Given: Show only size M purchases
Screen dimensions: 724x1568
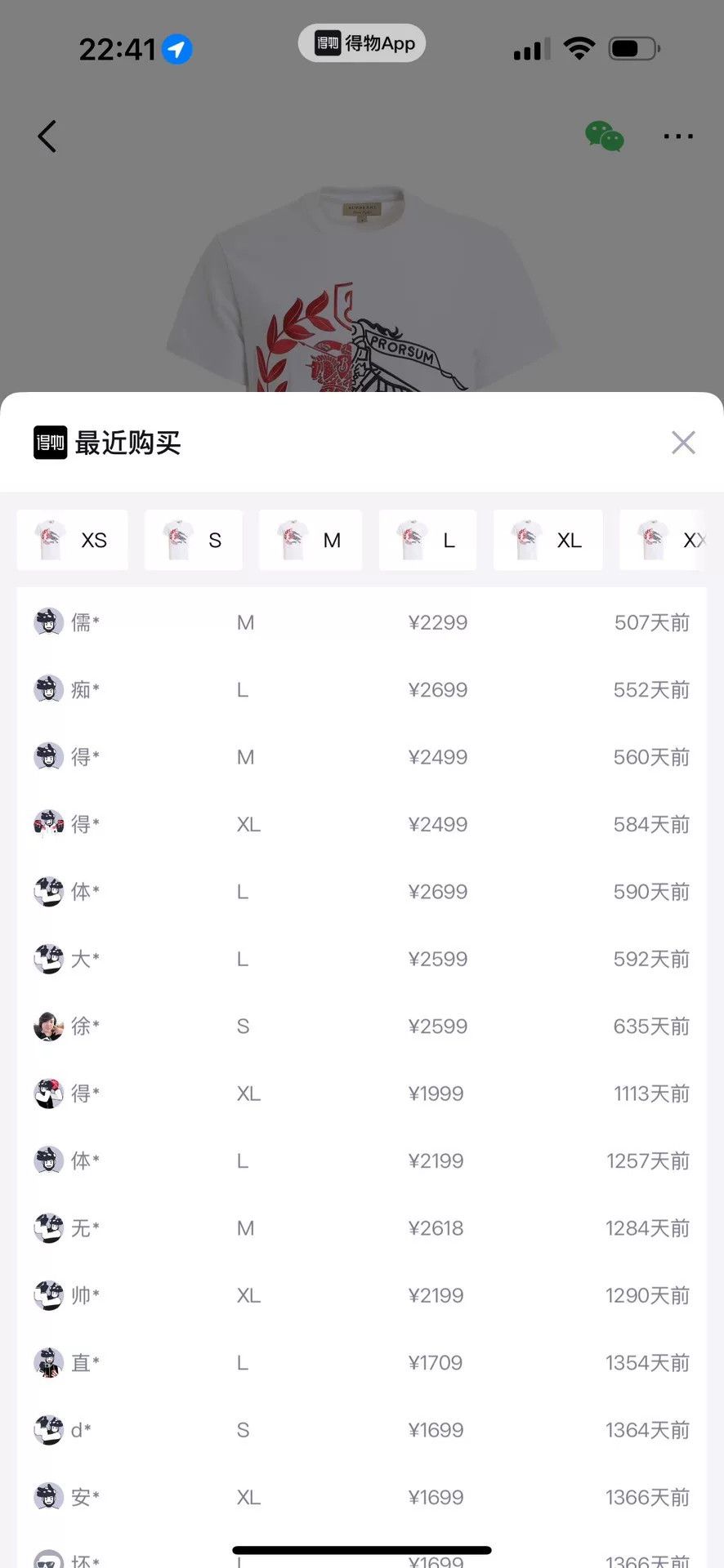Looking at the screenshot, I should (311, 540).
